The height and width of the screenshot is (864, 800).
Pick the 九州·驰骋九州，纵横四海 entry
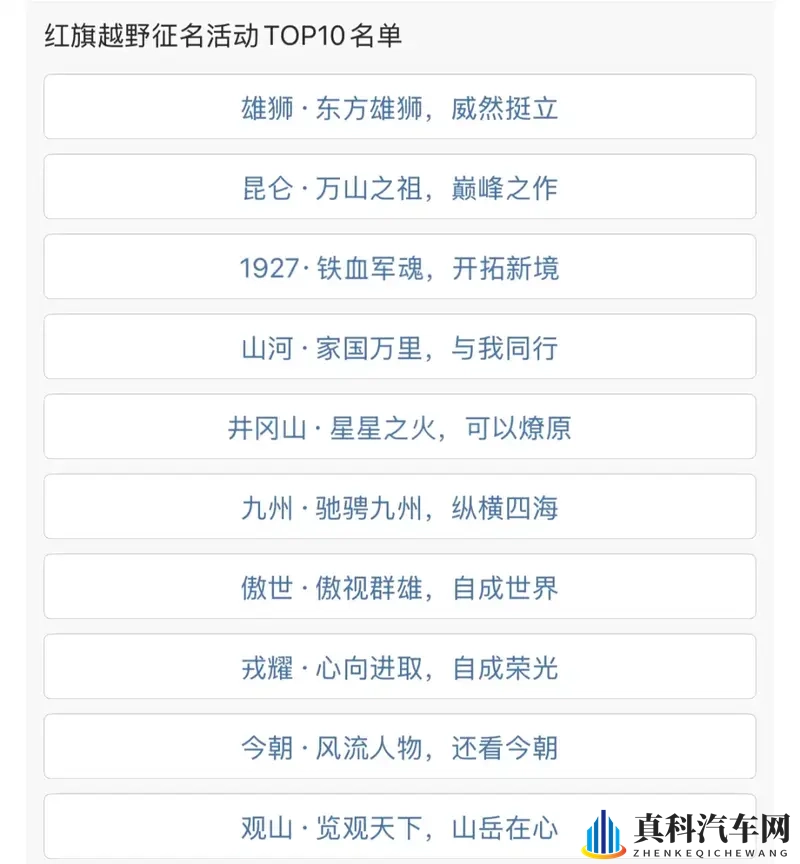[x=399, y=507]
